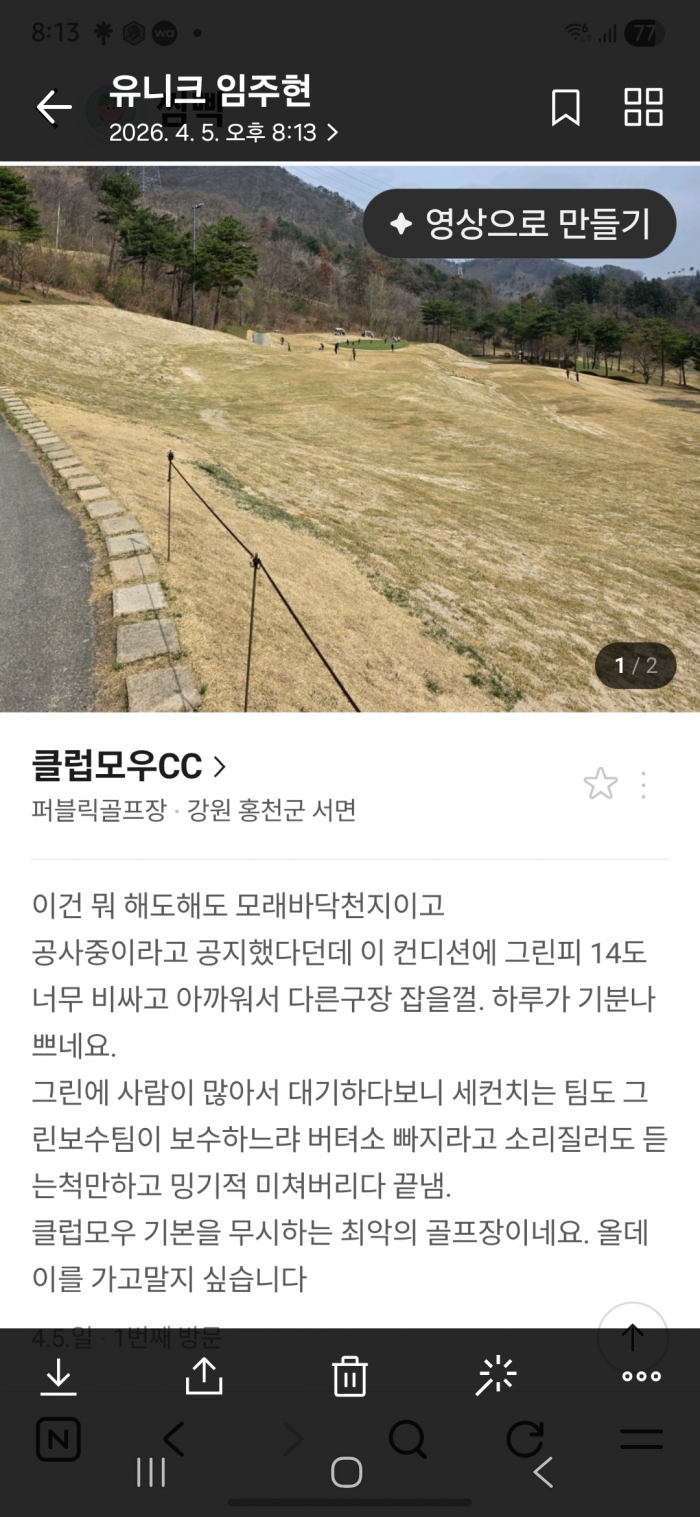Tap the system home button
Image resolution: width=700 pixels, height=1517 pixels.
coord(346,1472)
